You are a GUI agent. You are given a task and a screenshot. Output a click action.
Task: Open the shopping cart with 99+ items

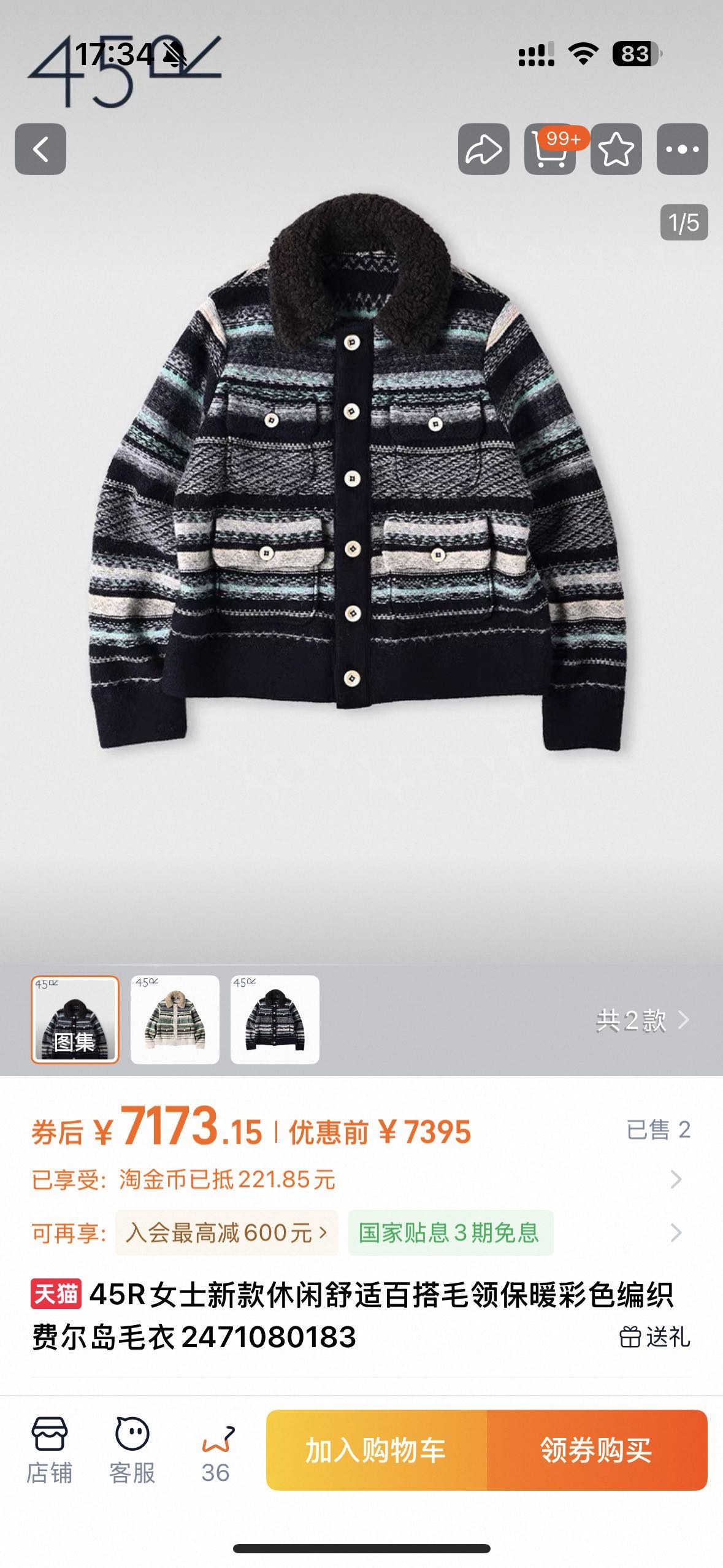[x=550, y=150]
